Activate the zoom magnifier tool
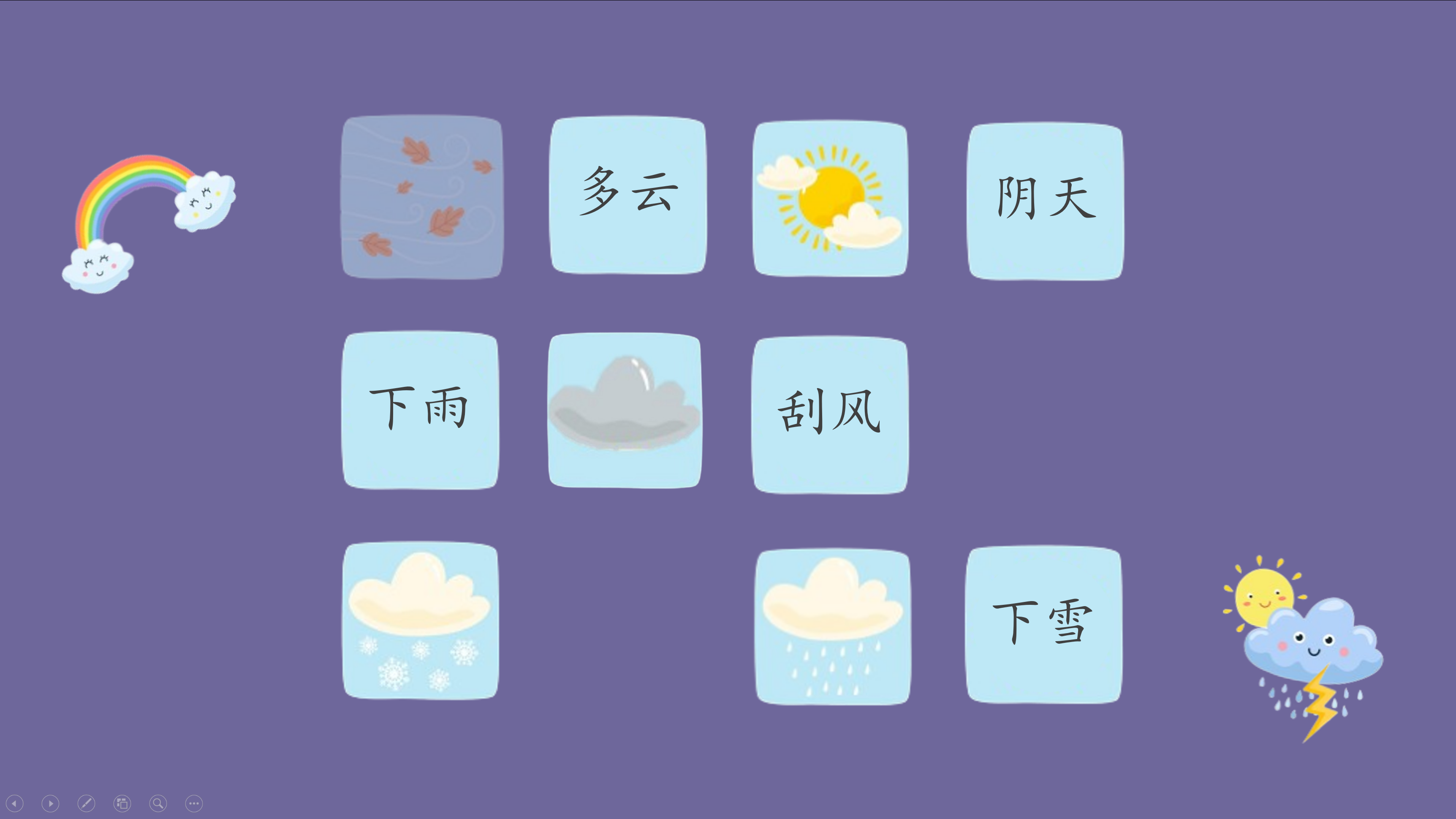1456x819 pixels. tap(158, 803)
